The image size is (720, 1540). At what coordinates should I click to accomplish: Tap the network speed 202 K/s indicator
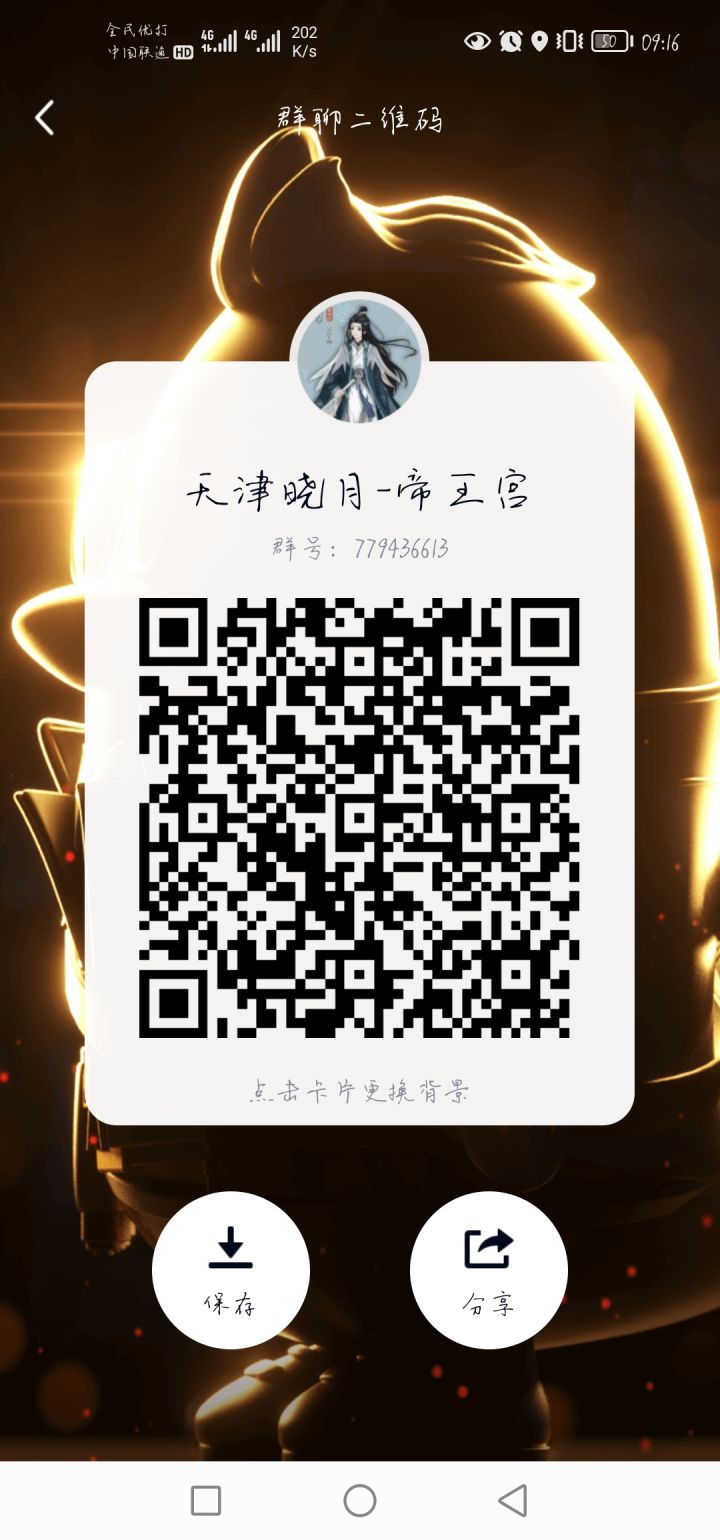(x=307, y=40)
